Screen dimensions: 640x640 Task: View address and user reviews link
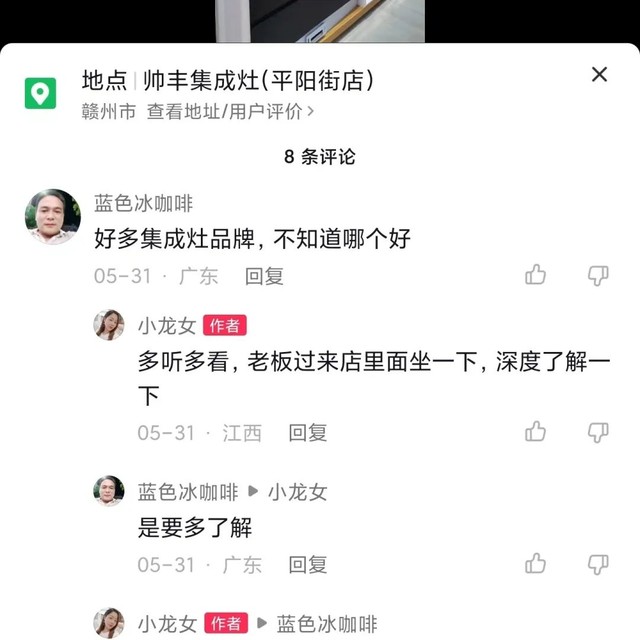(230, 112)
